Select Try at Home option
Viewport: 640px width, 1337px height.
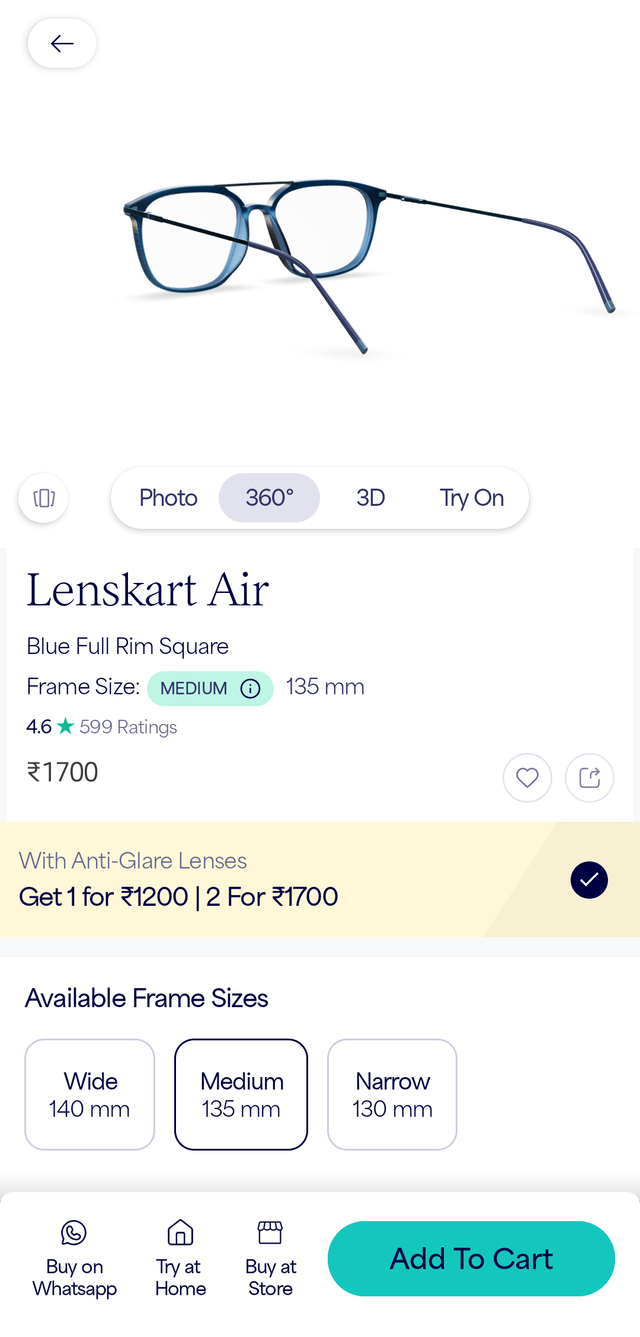tap(180, 1258)
